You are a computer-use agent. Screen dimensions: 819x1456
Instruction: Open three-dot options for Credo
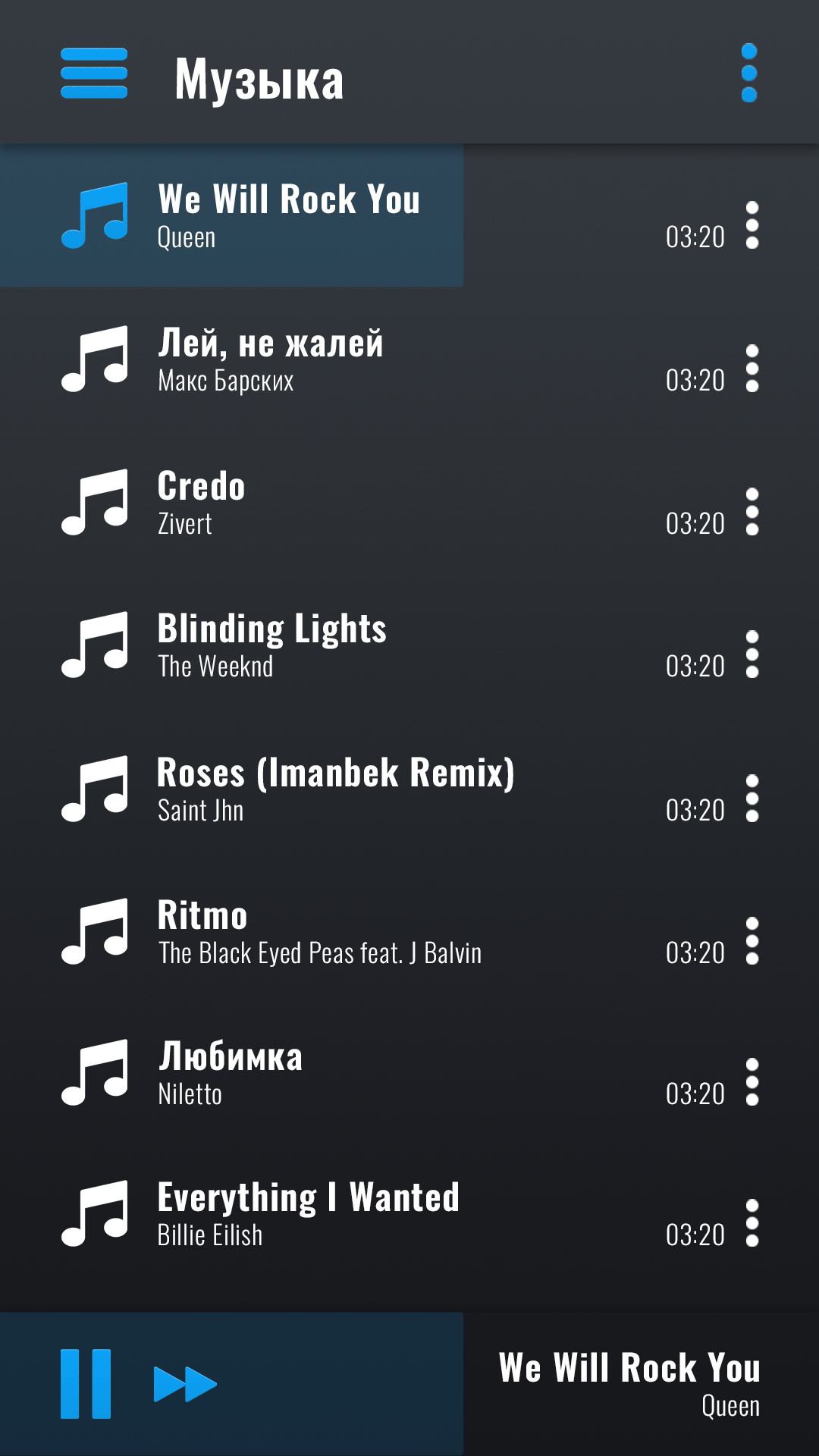752,512
